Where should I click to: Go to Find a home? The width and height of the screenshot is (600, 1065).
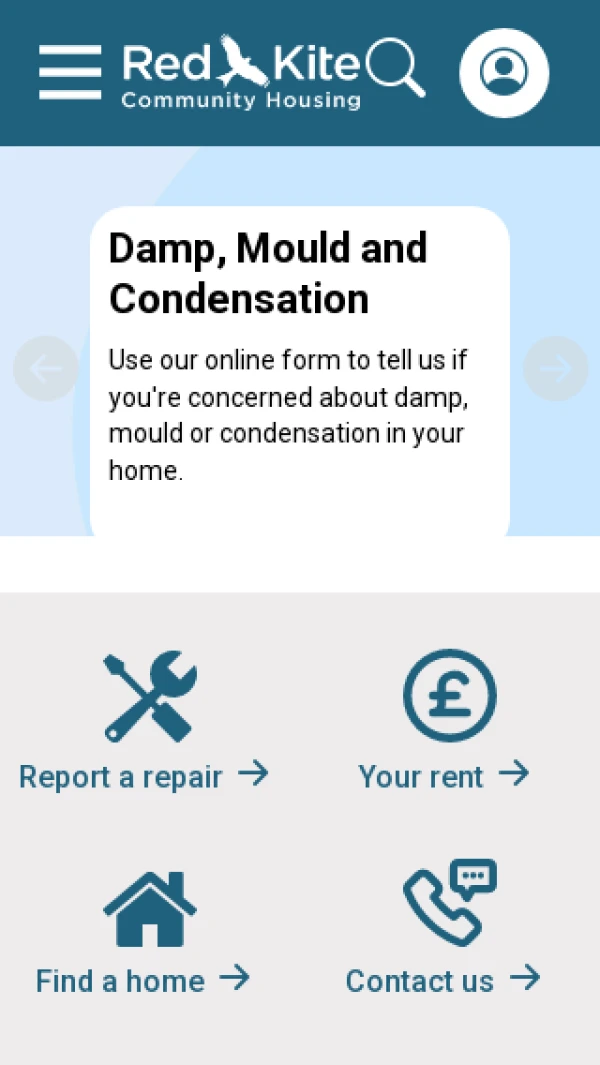click(x=145, y=930)
